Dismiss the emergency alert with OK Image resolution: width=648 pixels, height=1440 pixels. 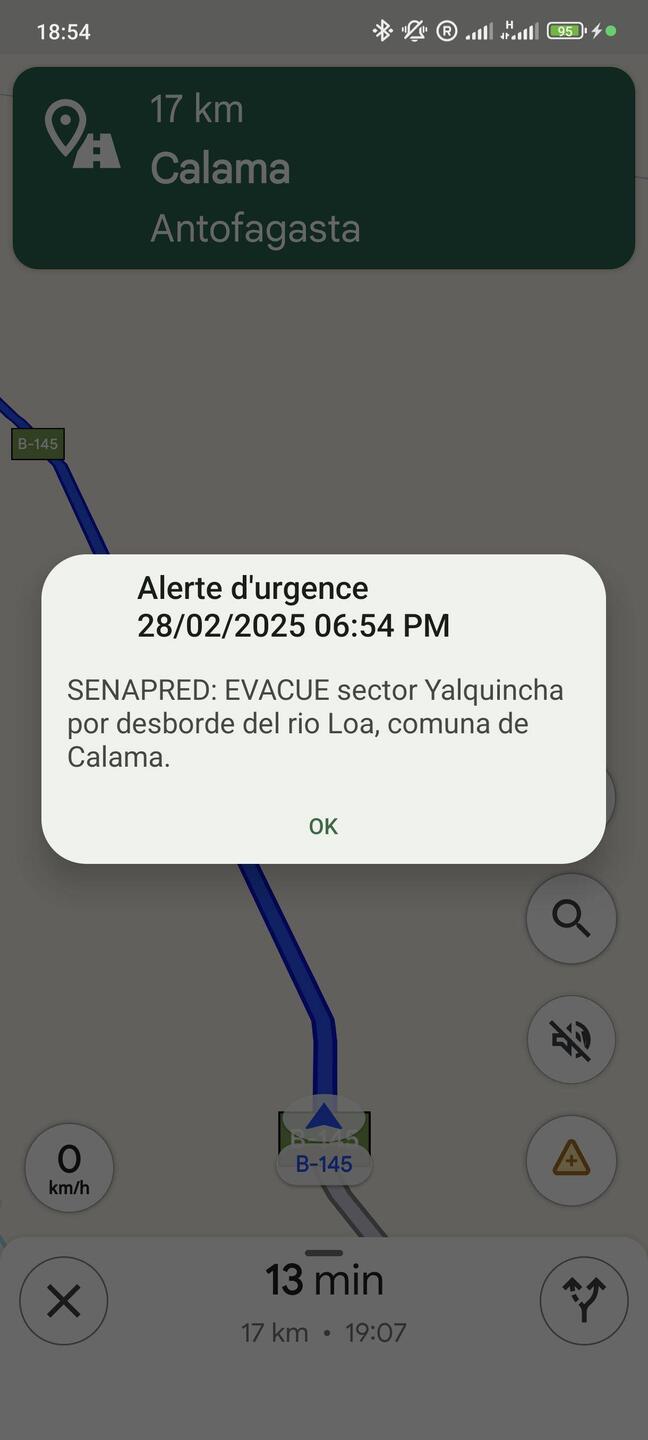[323, 826]
